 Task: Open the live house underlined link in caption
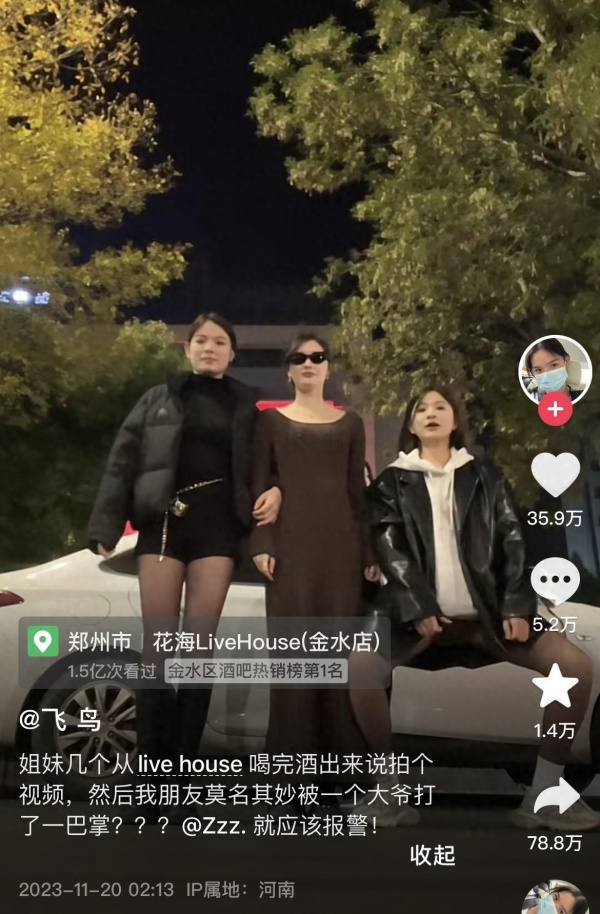tap(190, 765)
